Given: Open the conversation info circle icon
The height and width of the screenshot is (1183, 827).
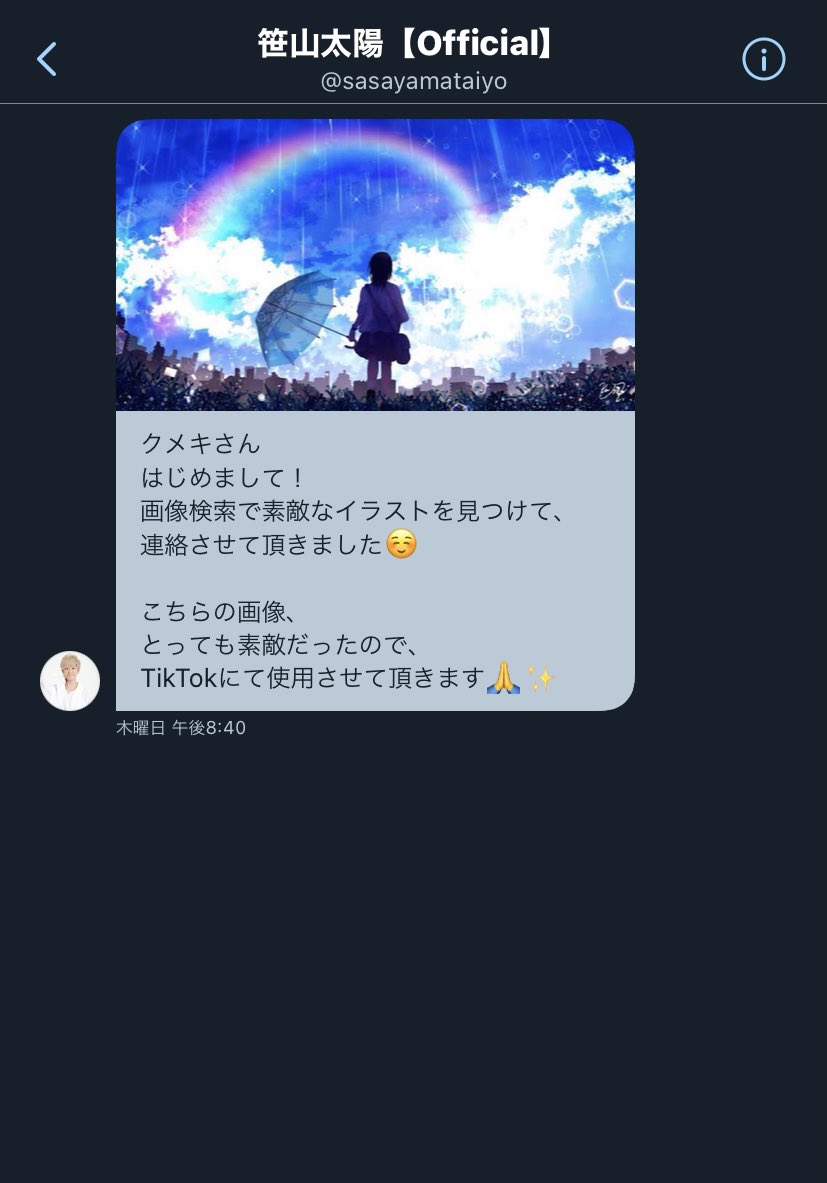Looking at the screenshot, I should (x=763, y=58).
